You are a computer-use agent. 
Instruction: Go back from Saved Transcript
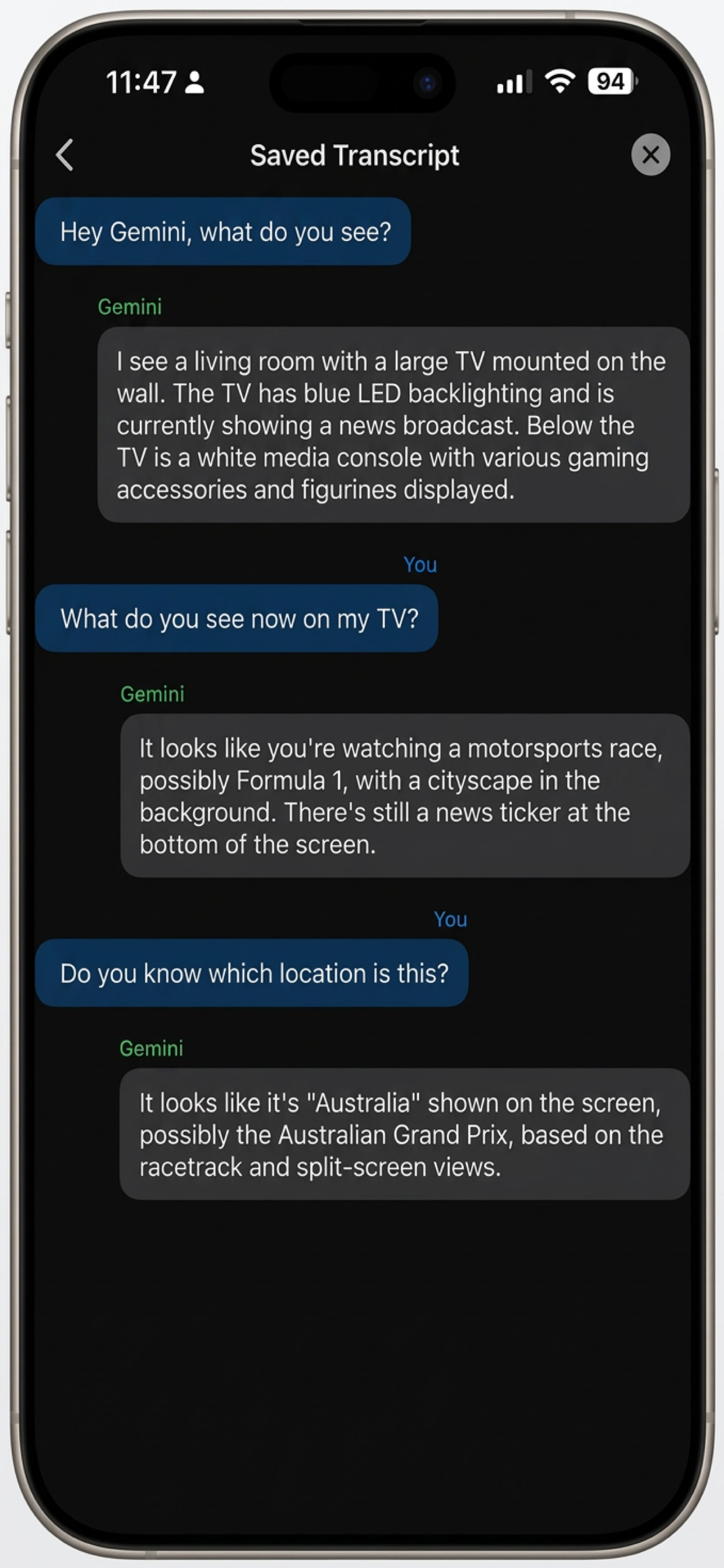click(x=65, y=155)
